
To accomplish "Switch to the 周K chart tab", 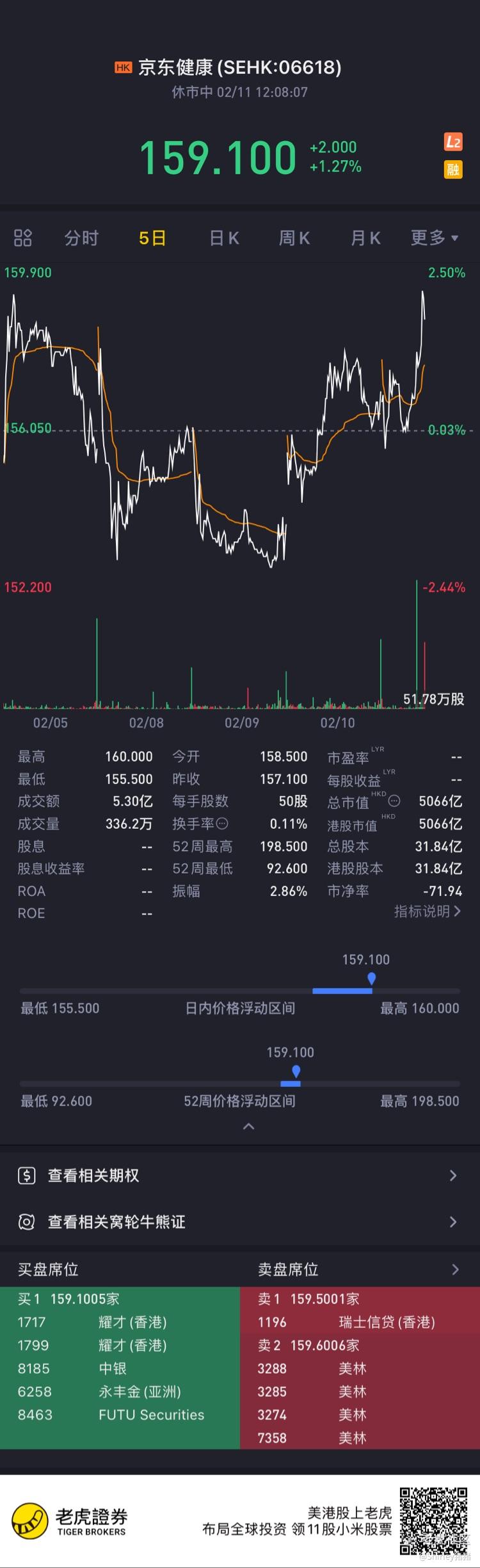I will [294, 238].
